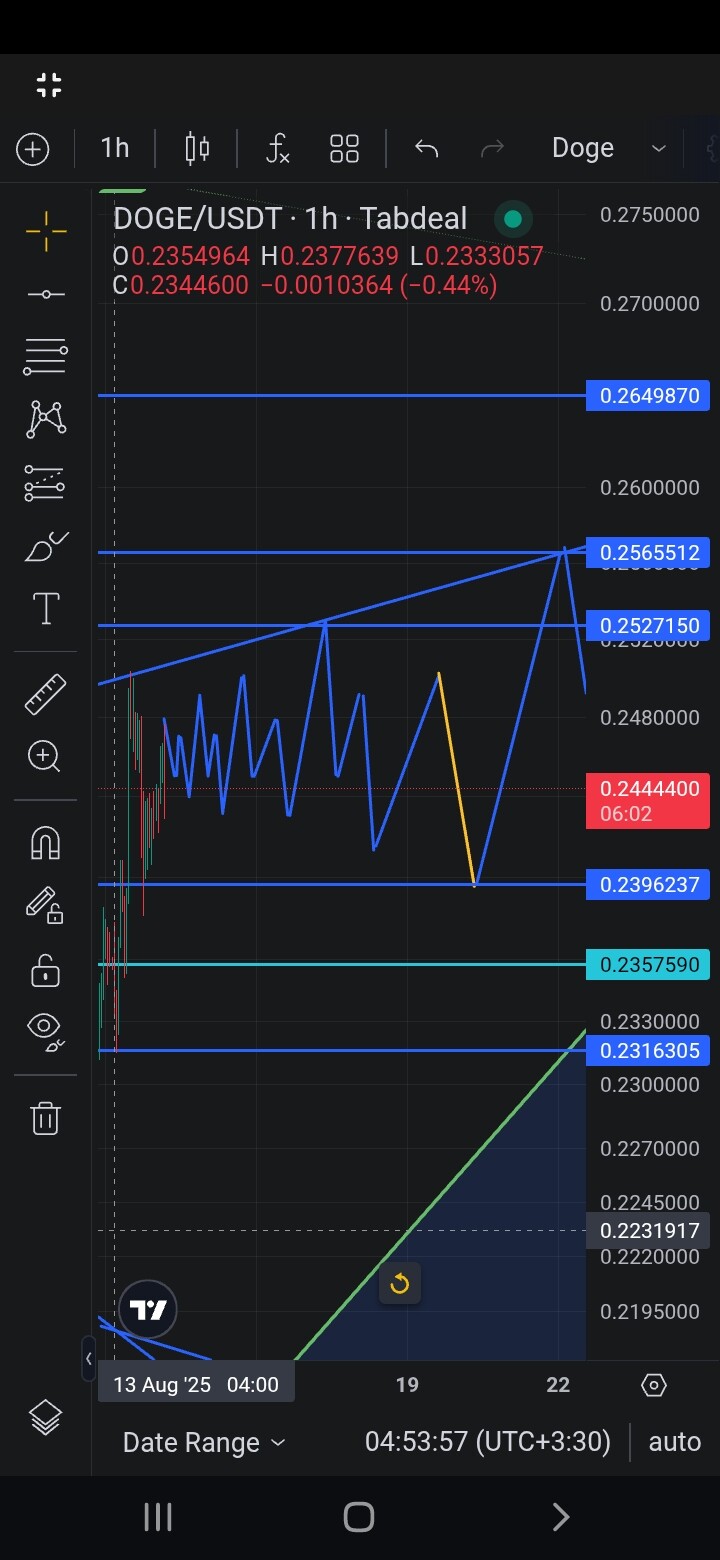Open the Date Range selector
The image size is (720, 1560).
[204, 1442]
